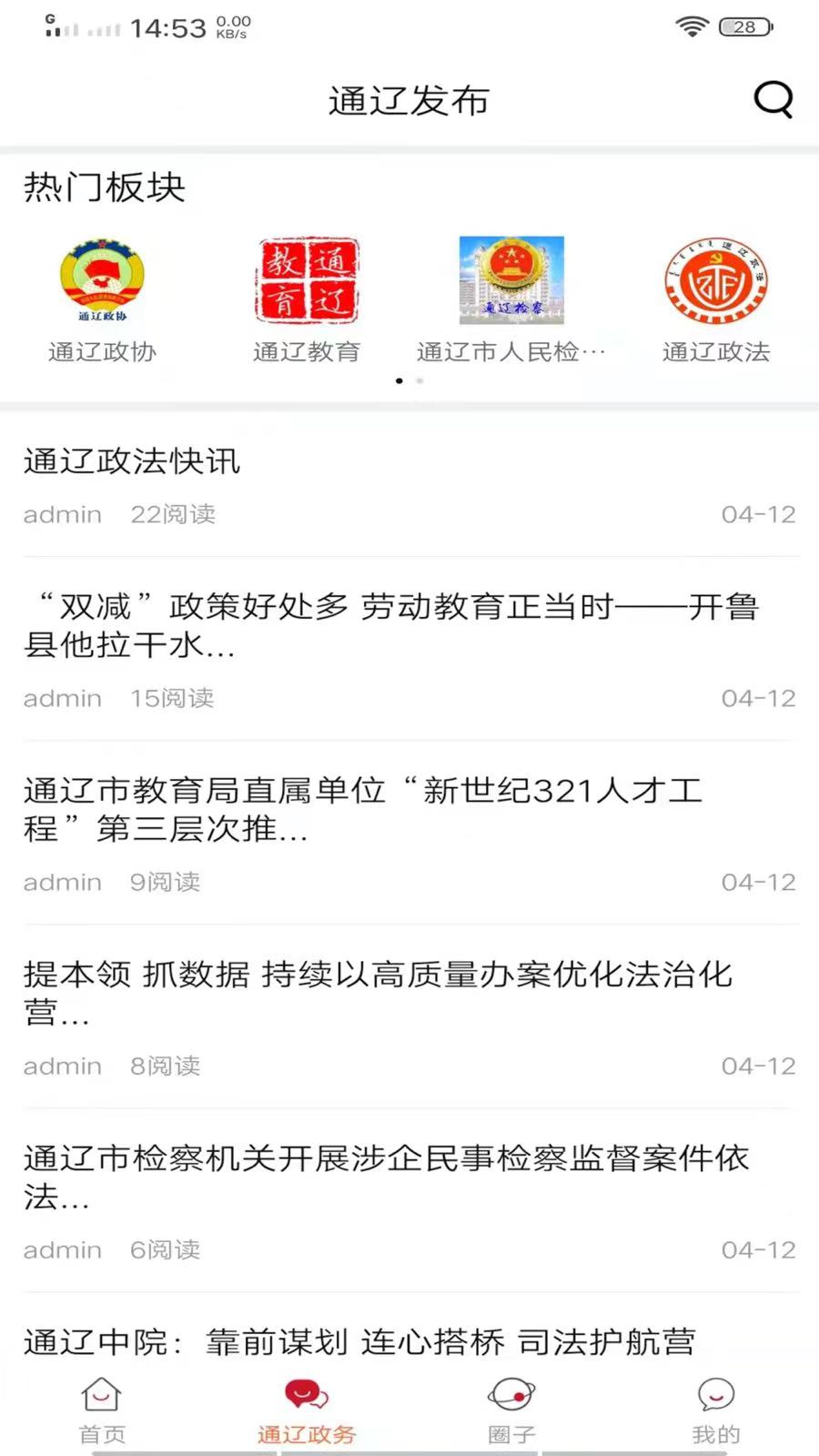Expand the truncated 通辽市人民检… label
Image resolution: width=819 pixels, height=1456 pixels.
511,350
